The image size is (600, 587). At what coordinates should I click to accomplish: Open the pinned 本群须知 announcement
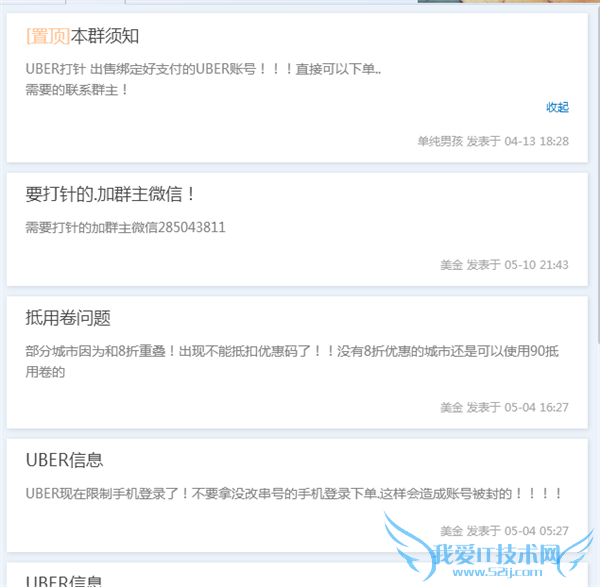click(x=104, y=36)
